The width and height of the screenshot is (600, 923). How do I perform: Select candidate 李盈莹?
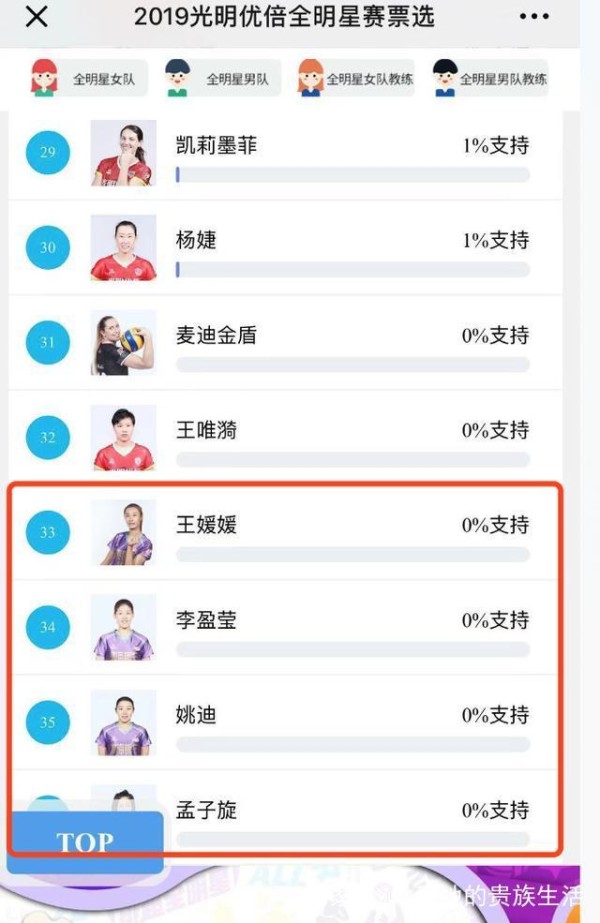[x=206, y=621]
